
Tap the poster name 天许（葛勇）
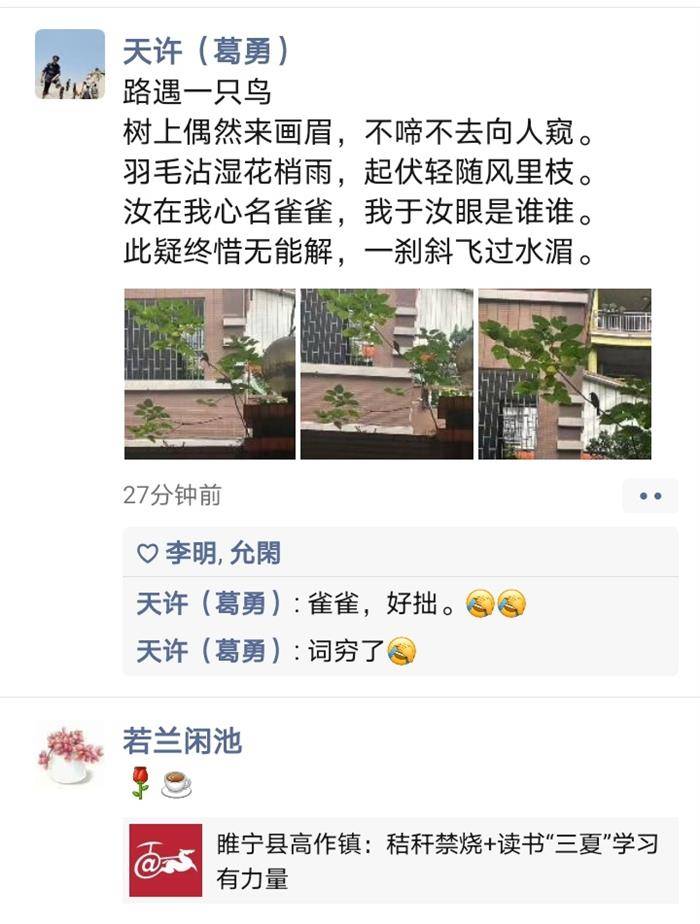[207, 51]
